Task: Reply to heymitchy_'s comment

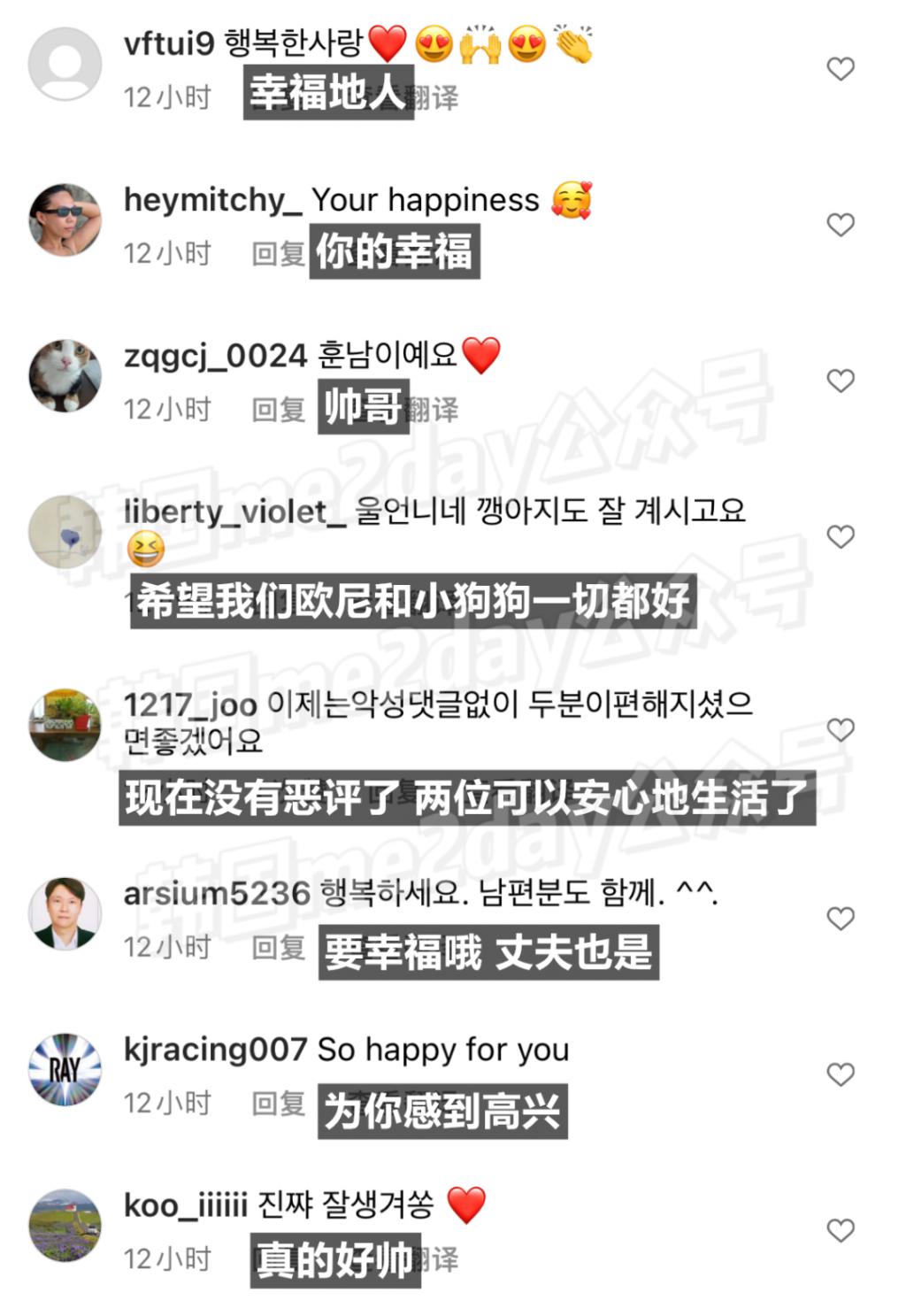Action: (278, 254)
